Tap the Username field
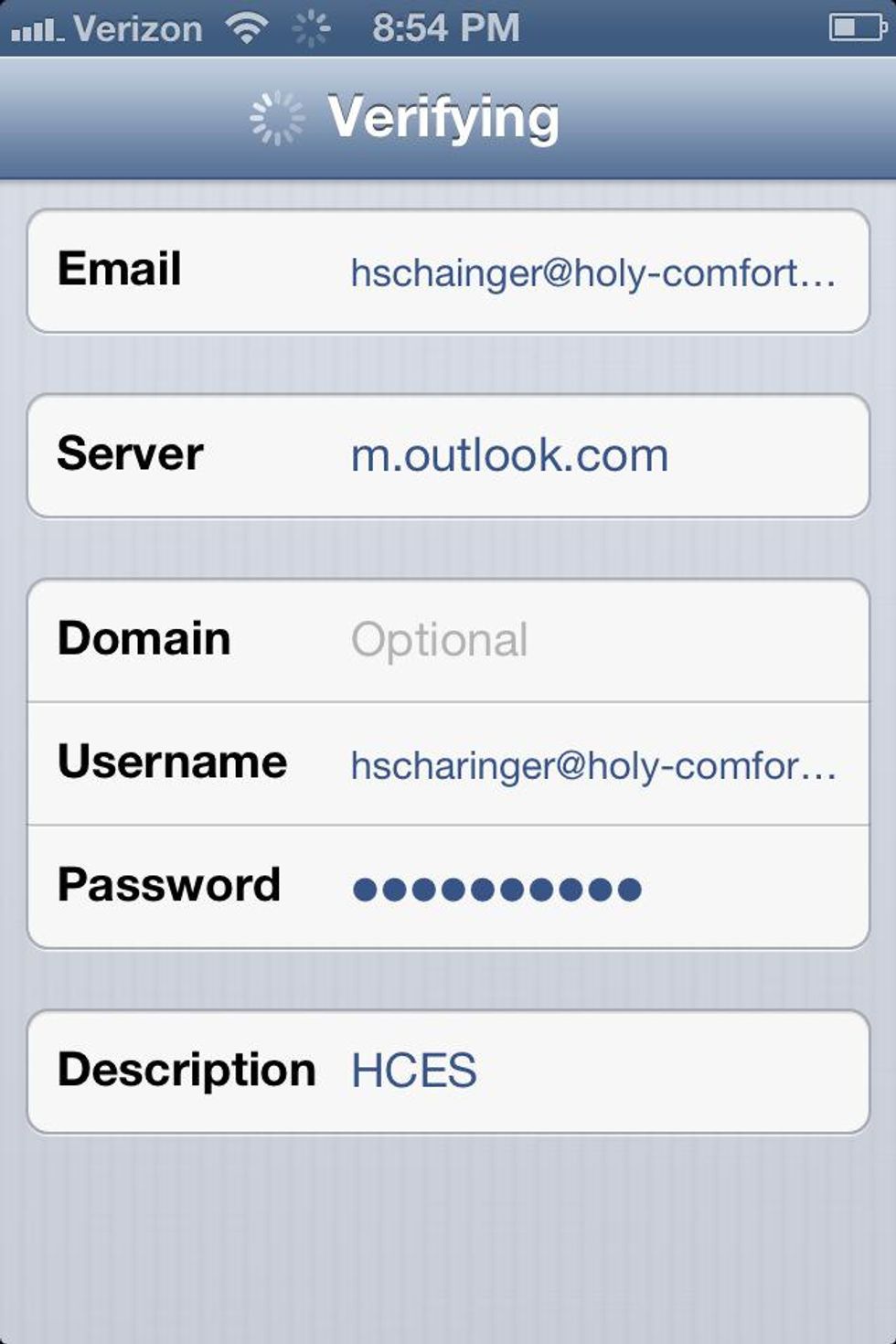 click(x=592, y=764)
